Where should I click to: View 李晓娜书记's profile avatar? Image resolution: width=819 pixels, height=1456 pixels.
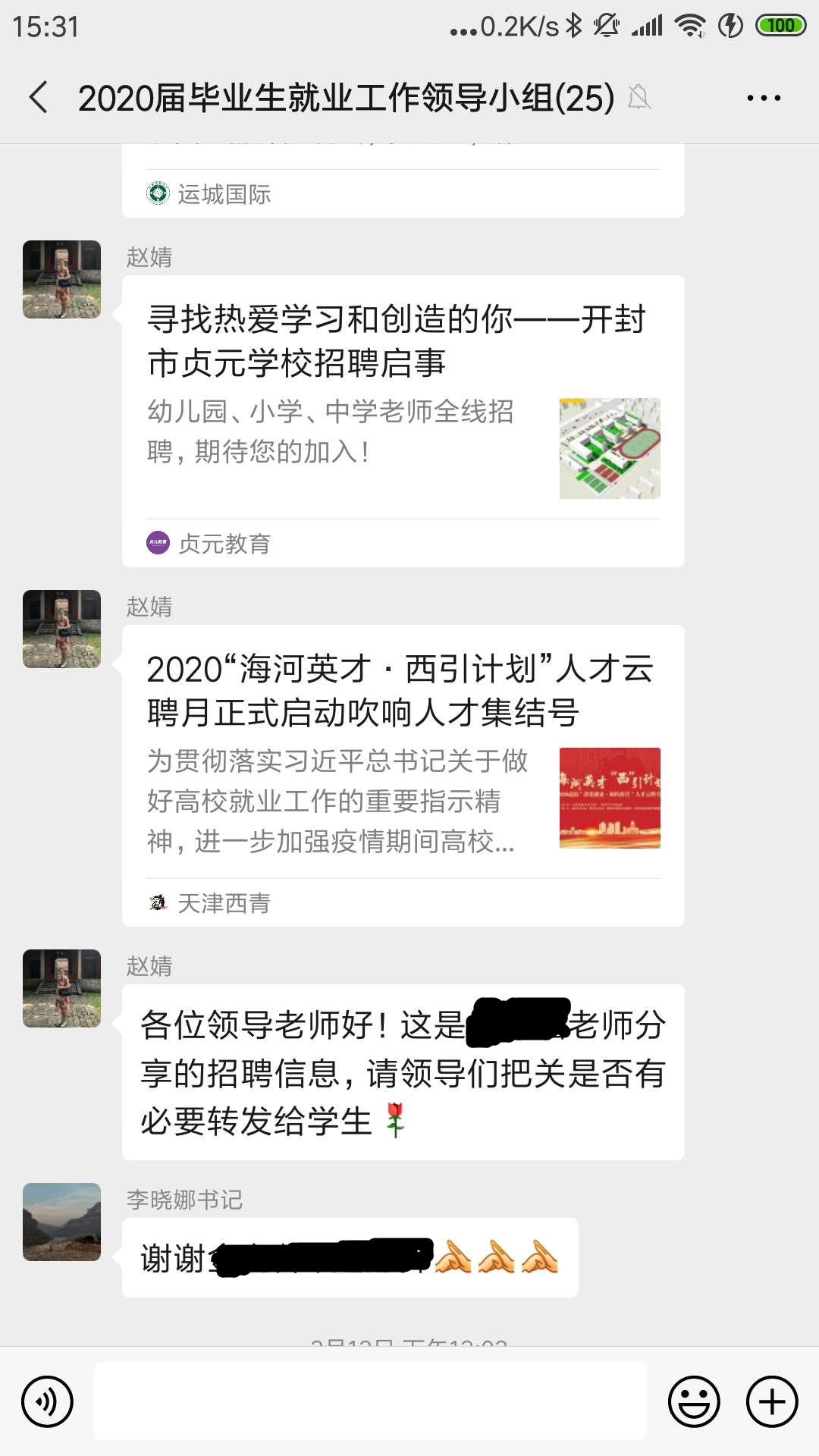pyautogui.click(x=61, y=1222)
